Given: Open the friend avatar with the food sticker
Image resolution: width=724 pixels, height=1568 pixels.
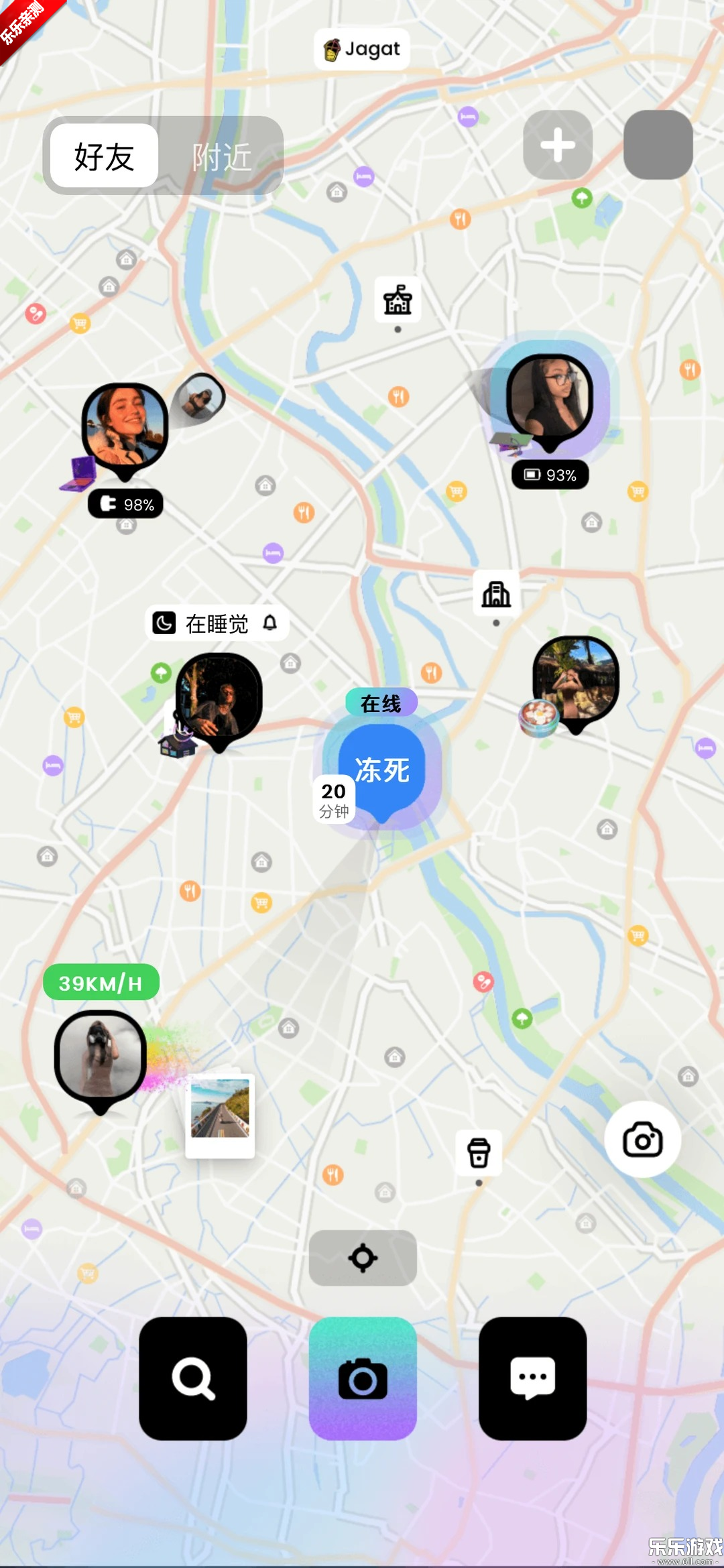Looking at the screenshot, I should pyautogui.click(x=577, y=678).
